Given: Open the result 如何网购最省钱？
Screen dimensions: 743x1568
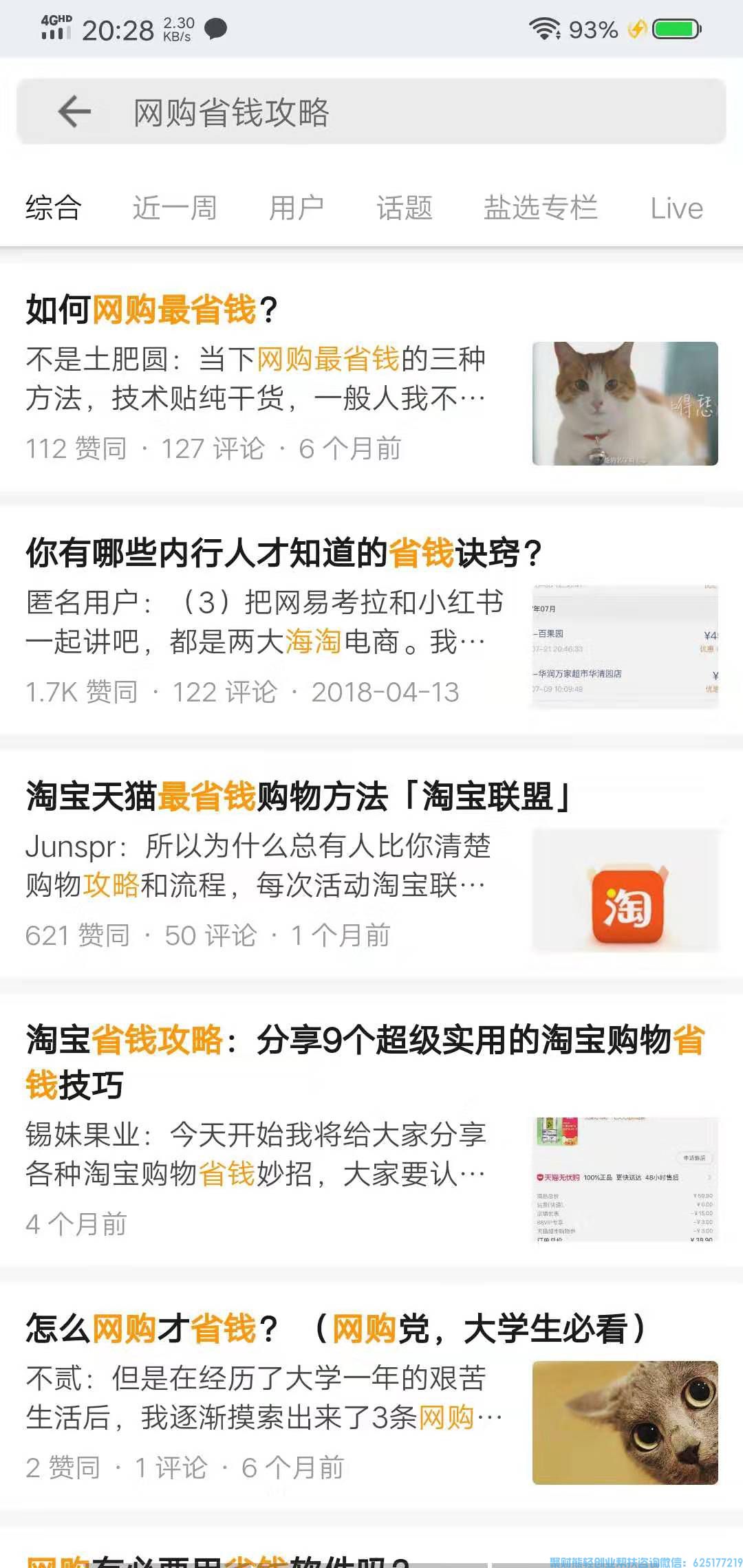Looking at the screenshot, I should [x=152, y=309].
